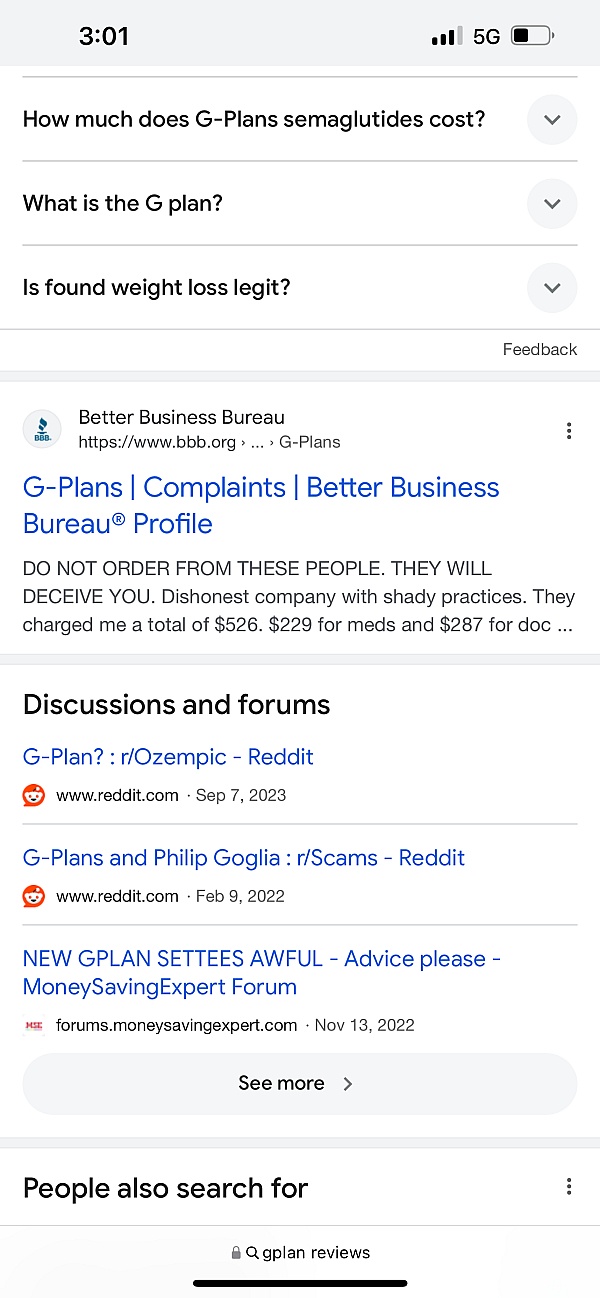Expand 'How much does G-Plans semaglutides cost?'
600x1298 pixels.
(x=300, y=120)
